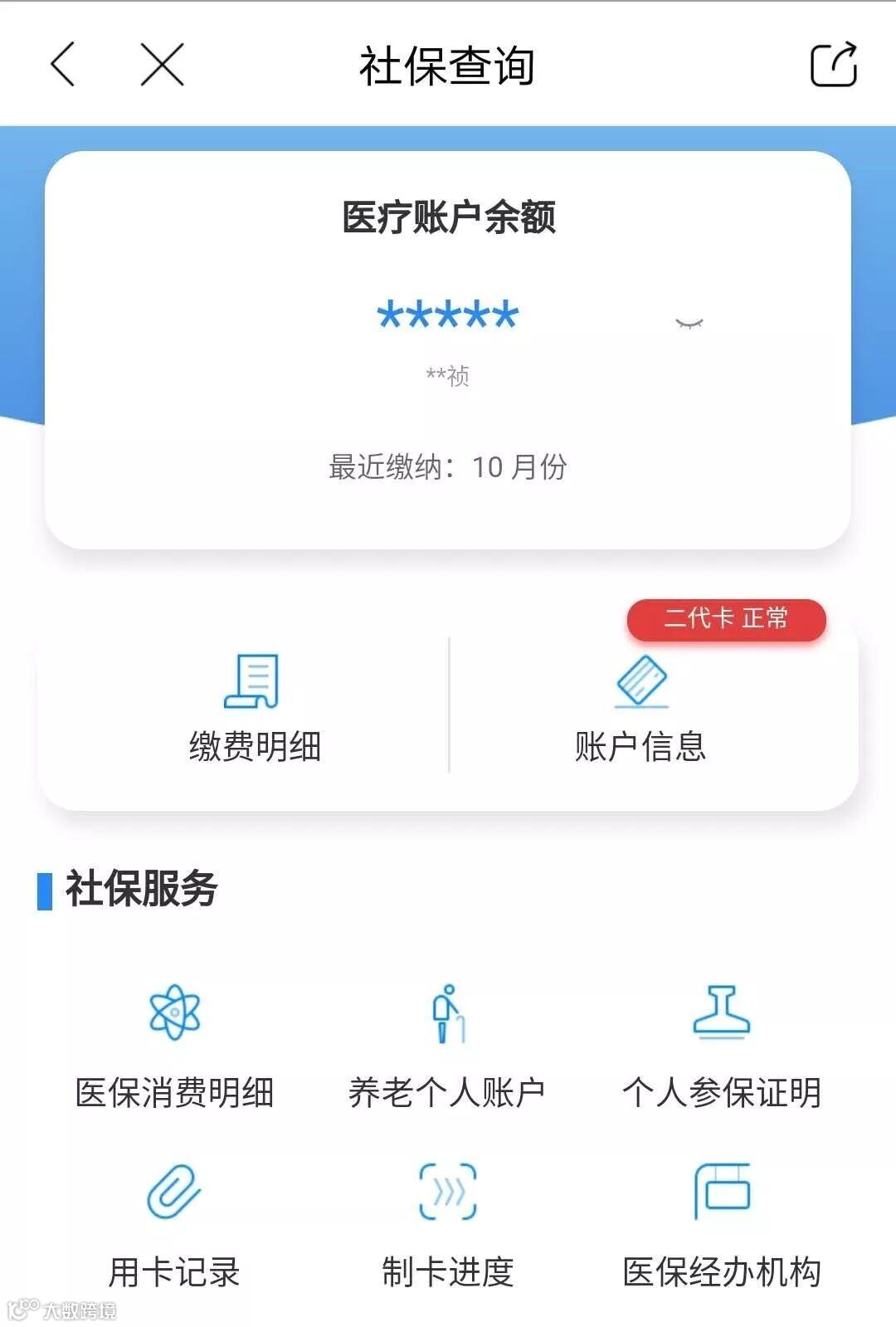Go back using the top-left arrow
The width and height of the screenshot is (896, 1327).
pos(63,65)
